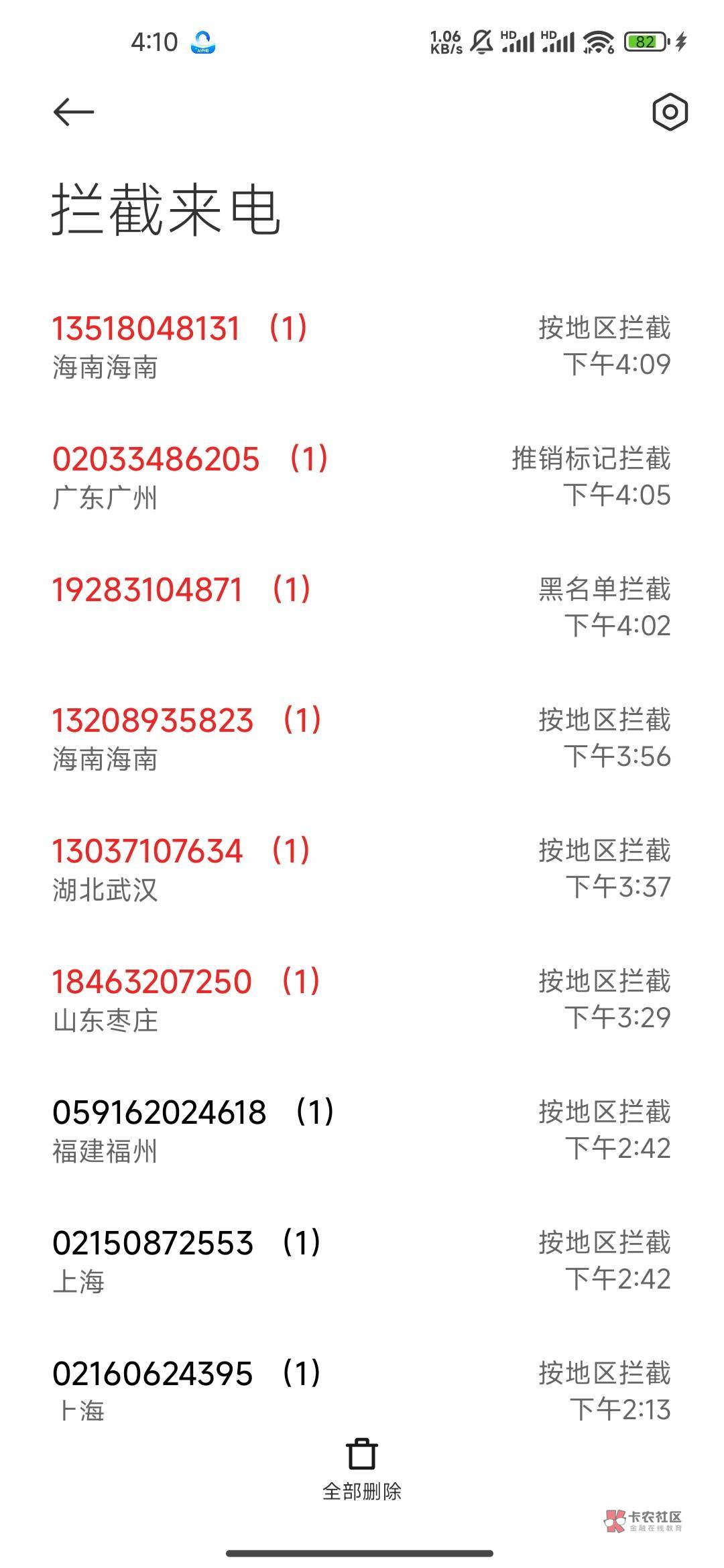Select the blacklisted call 19283104871
The height and width of the screenshot is (1568, 724).
click(x=362, y=606)
